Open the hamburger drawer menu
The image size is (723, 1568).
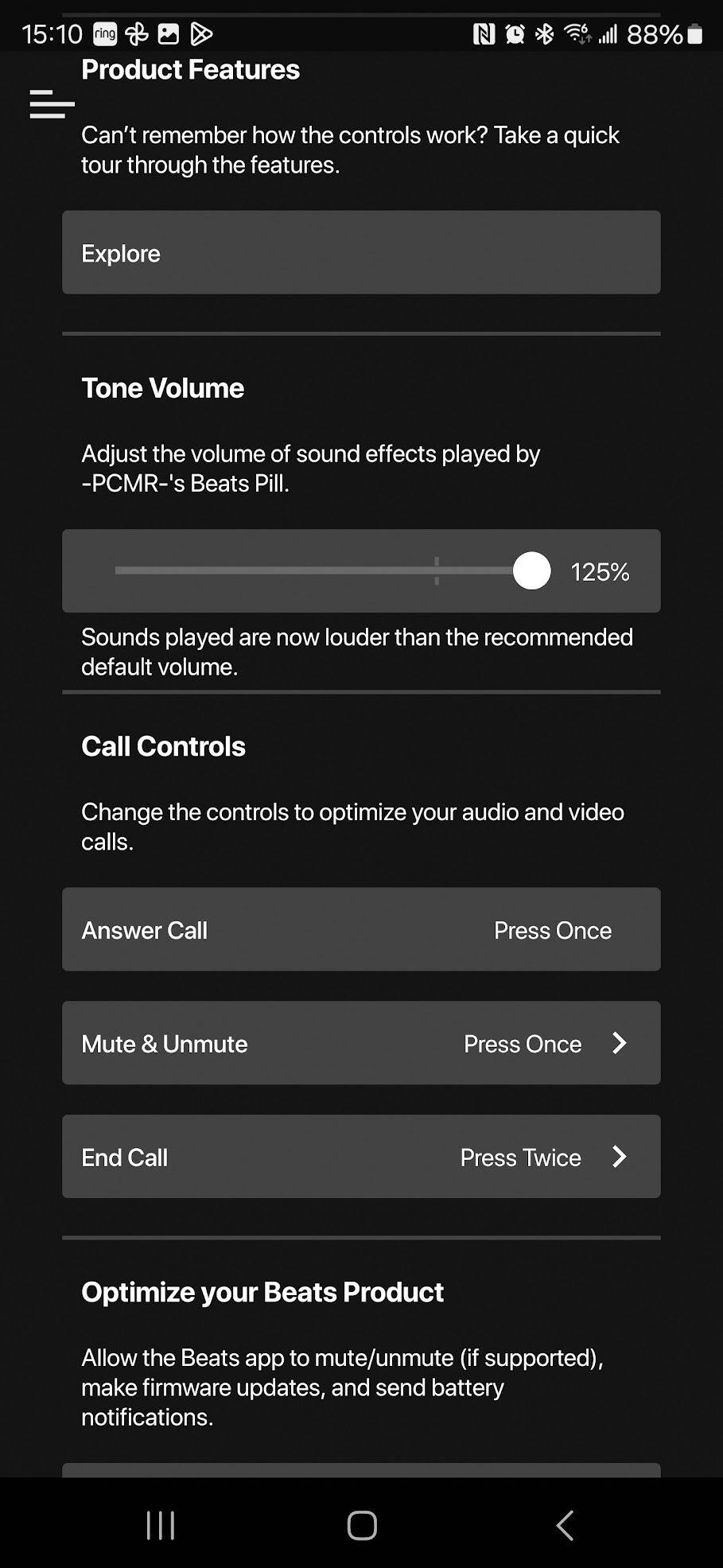click(x=51, y=104)
